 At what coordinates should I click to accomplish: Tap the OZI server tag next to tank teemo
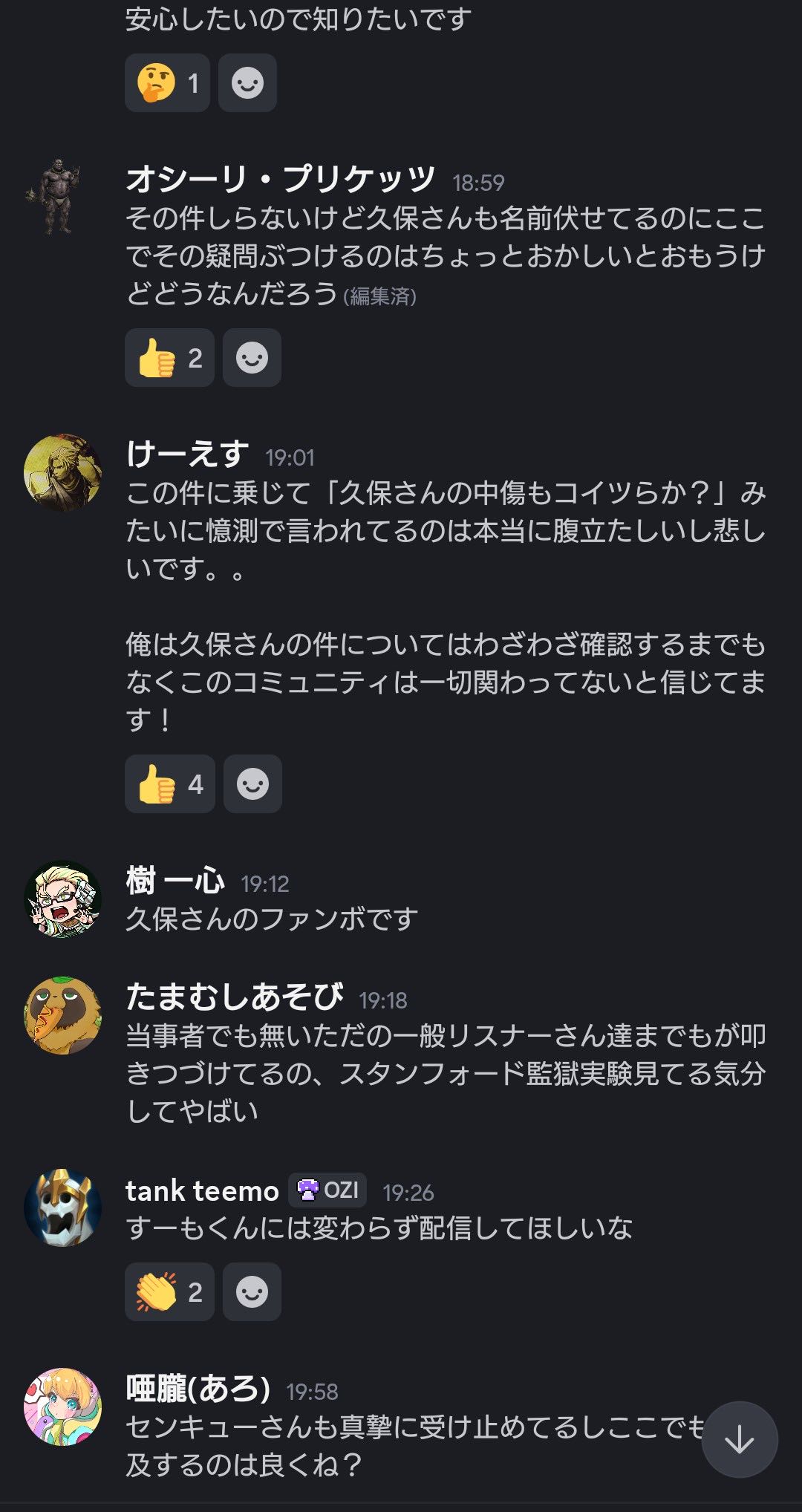coord(327,1190)
